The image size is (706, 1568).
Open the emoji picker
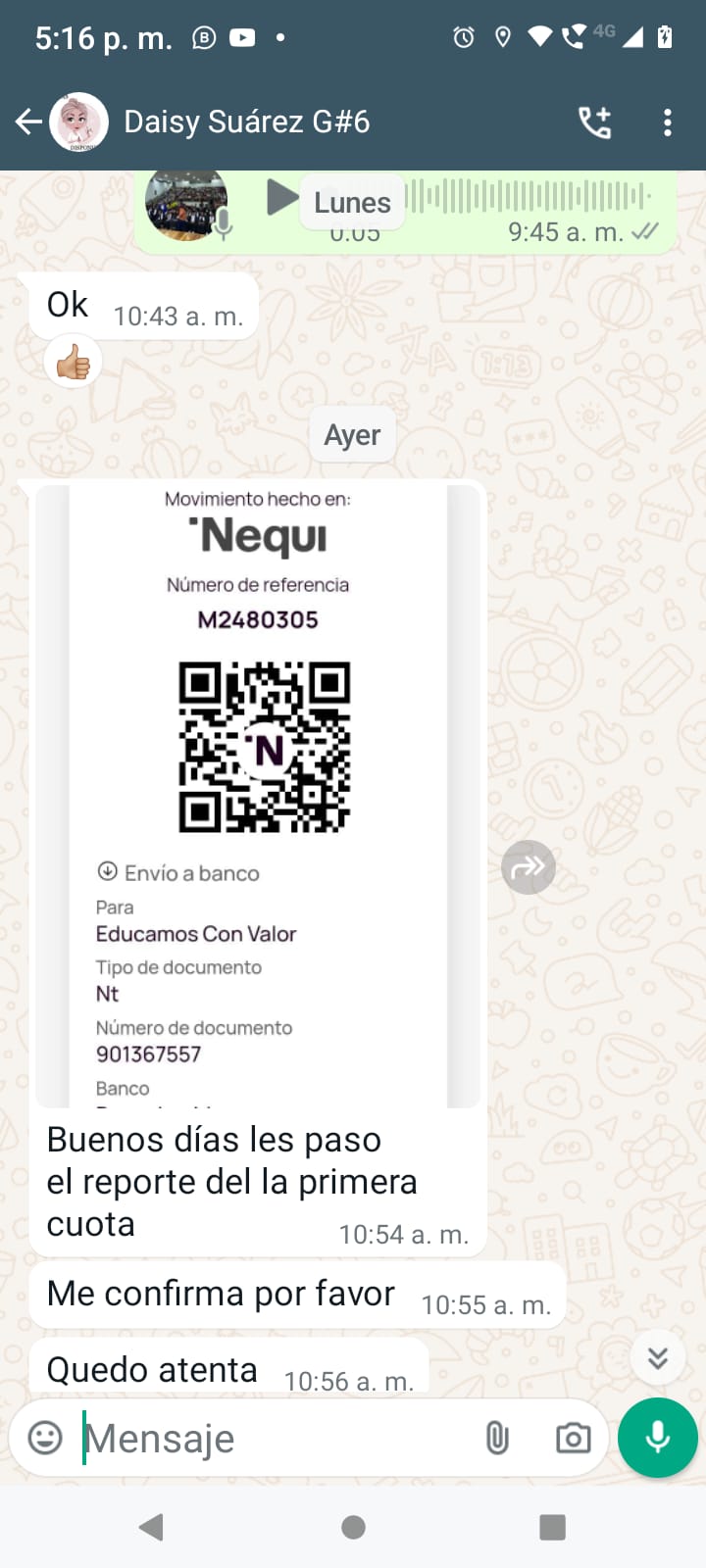[x=45, y=1438]
